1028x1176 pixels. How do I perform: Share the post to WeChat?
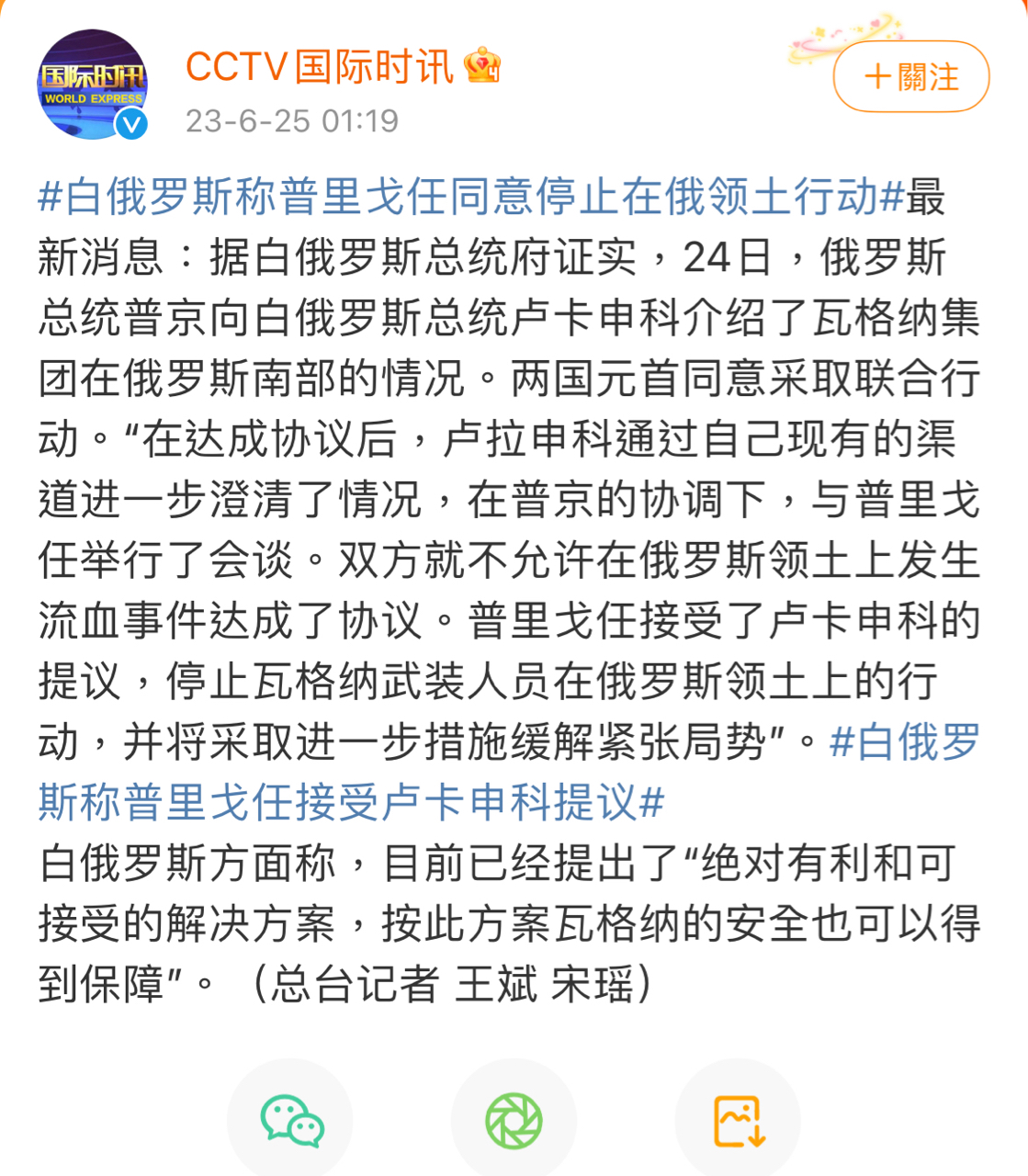coord(291,1121)
